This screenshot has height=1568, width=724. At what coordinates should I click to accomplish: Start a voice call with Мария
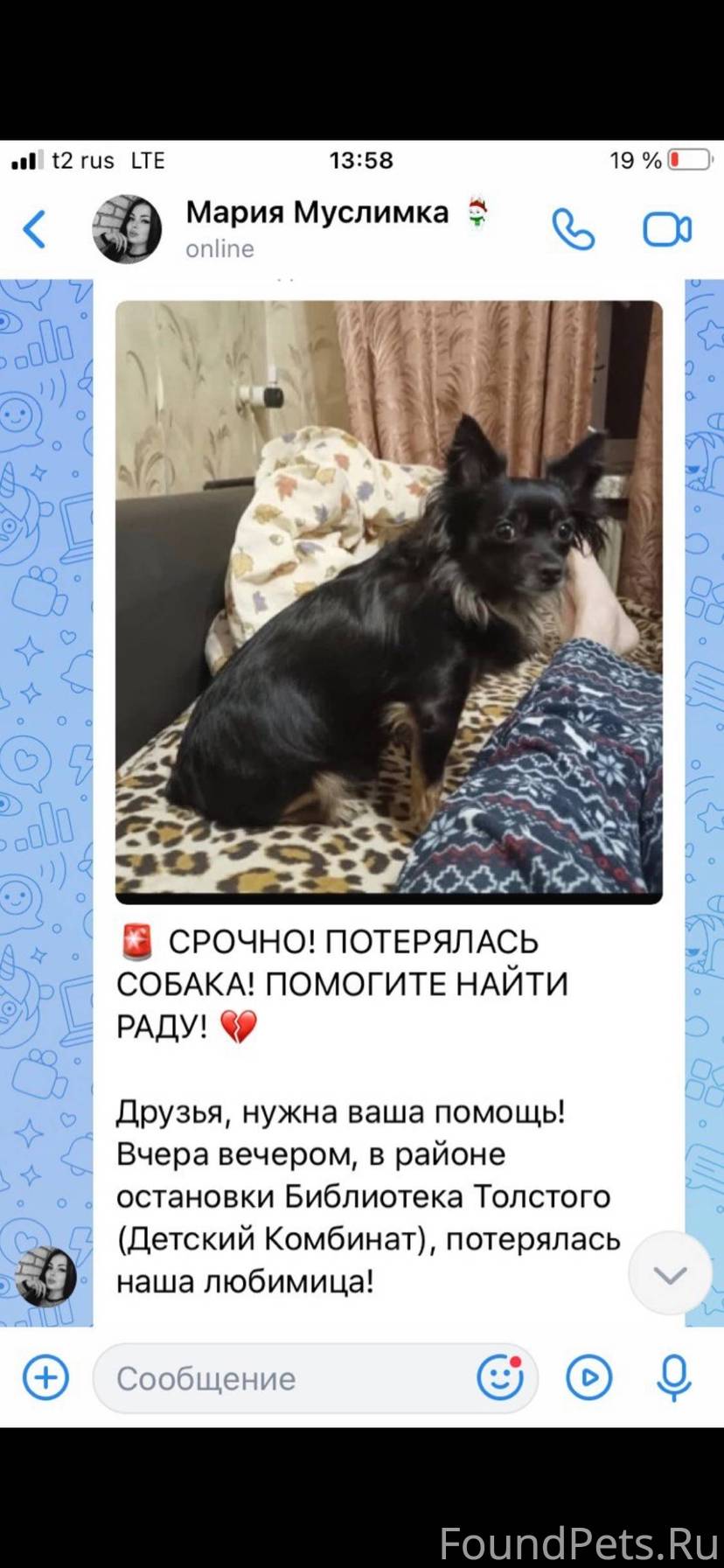tap(574, 230)
